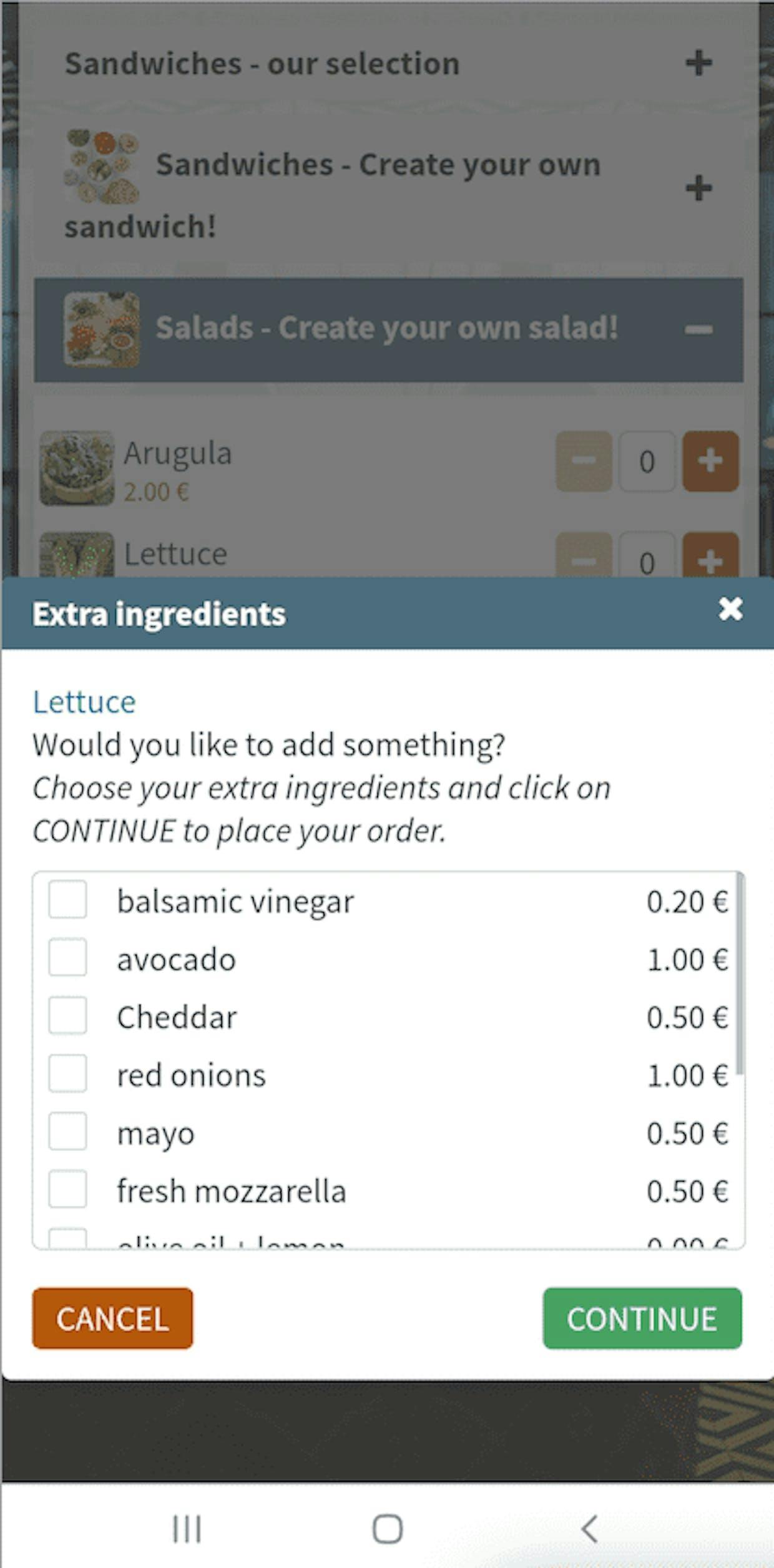Mark the fresh mozzarella checkbox
Viewport: 774px width, 1568px height.
tap(68, 1189)
